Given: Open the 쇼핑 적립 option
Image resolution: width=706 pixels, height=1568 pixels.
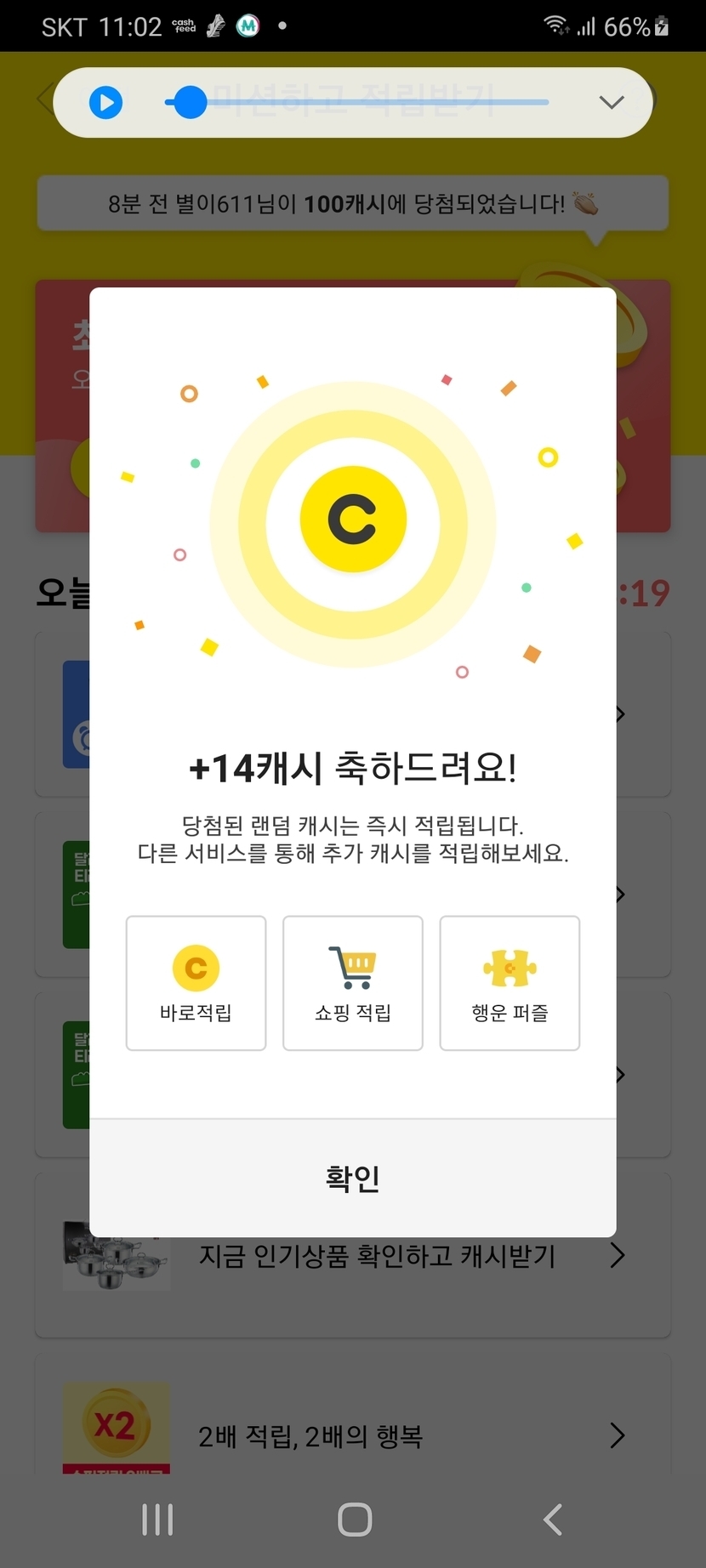Looking at the screenshot, I should click(352, 983).
